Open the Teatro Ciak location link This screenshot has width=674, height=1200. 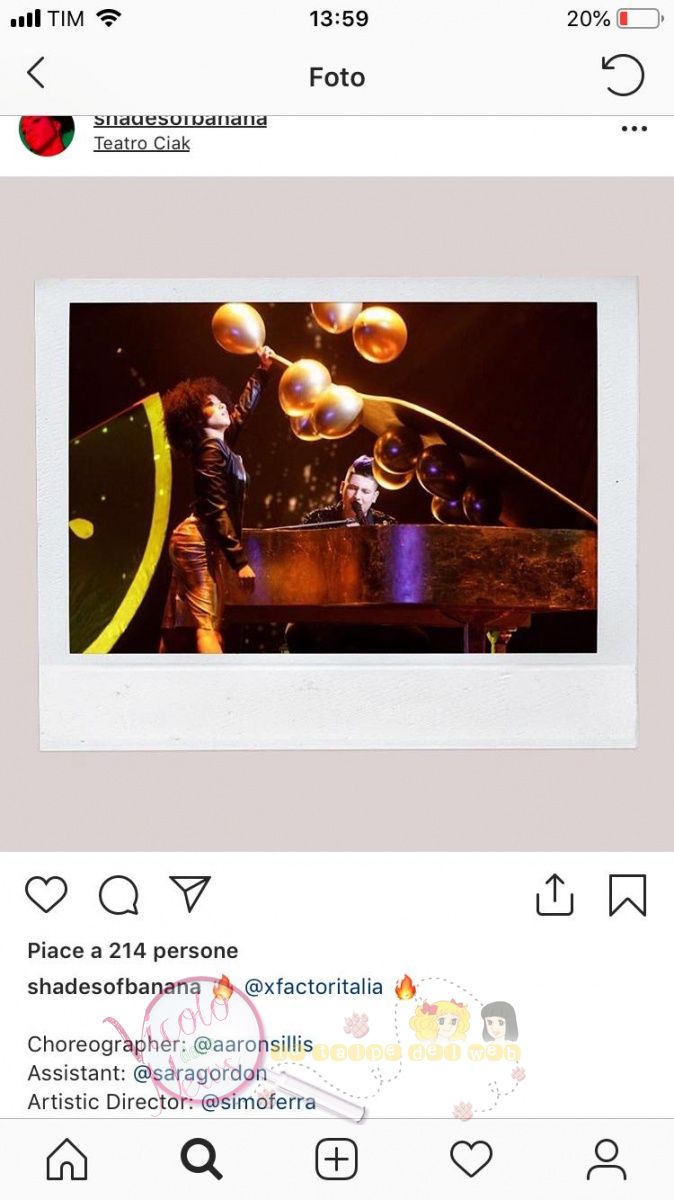click(141, 143)
